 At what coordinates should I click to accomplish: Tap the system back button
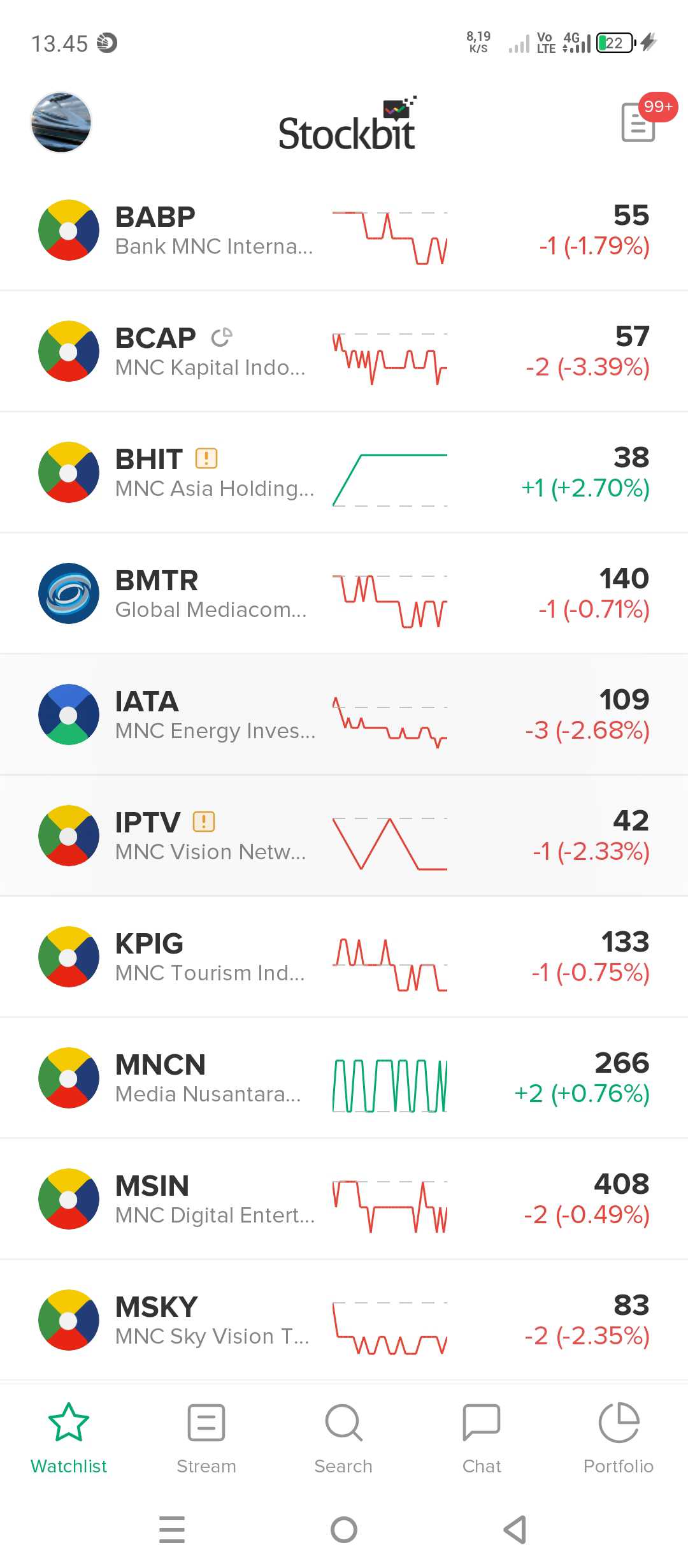(x=515, y=1530)
